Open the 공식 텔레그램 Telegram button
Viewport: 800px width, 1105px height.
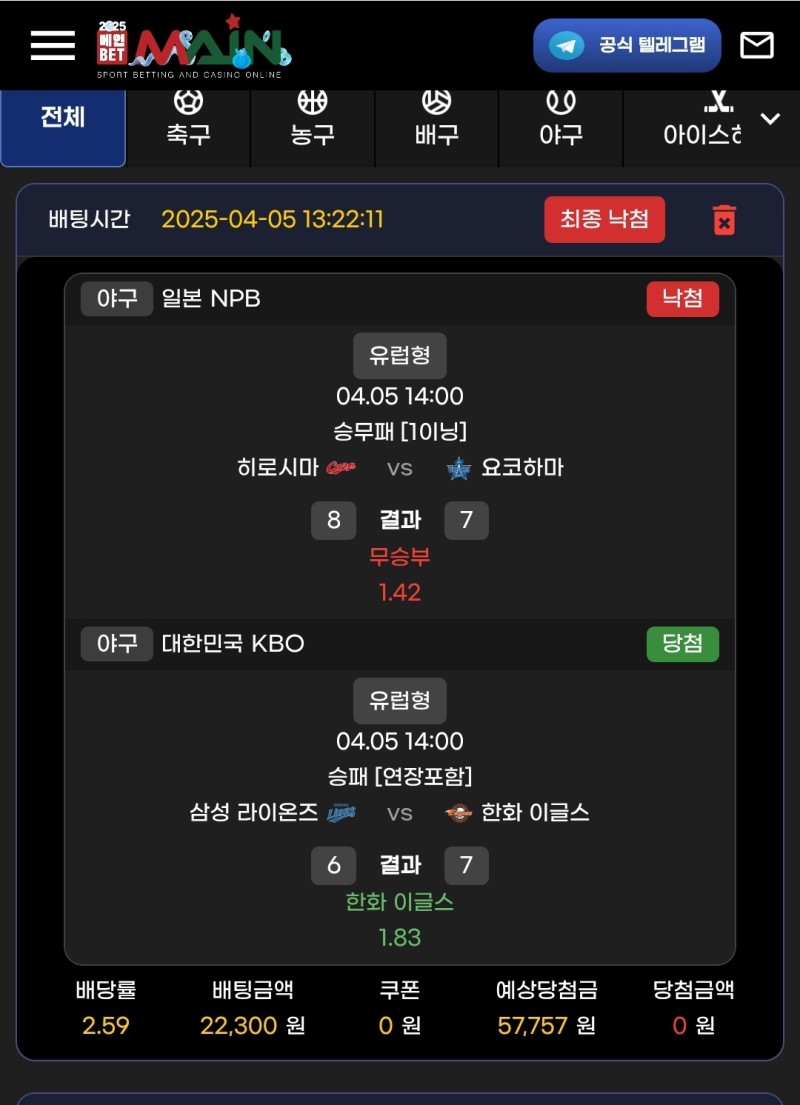627,45
